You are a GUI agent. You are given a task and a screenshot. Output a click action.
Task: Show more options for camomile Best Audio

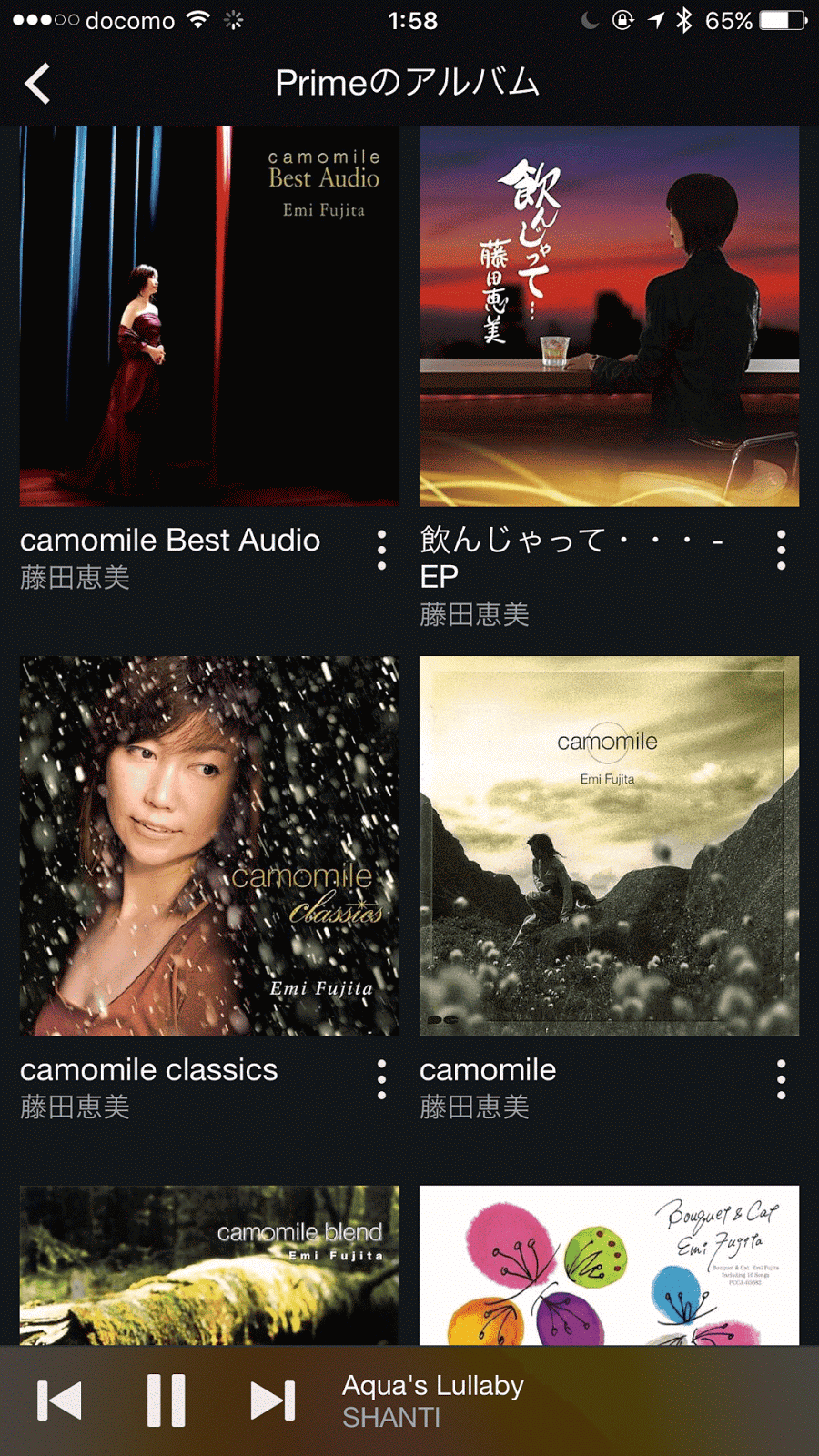coord(381,551)
